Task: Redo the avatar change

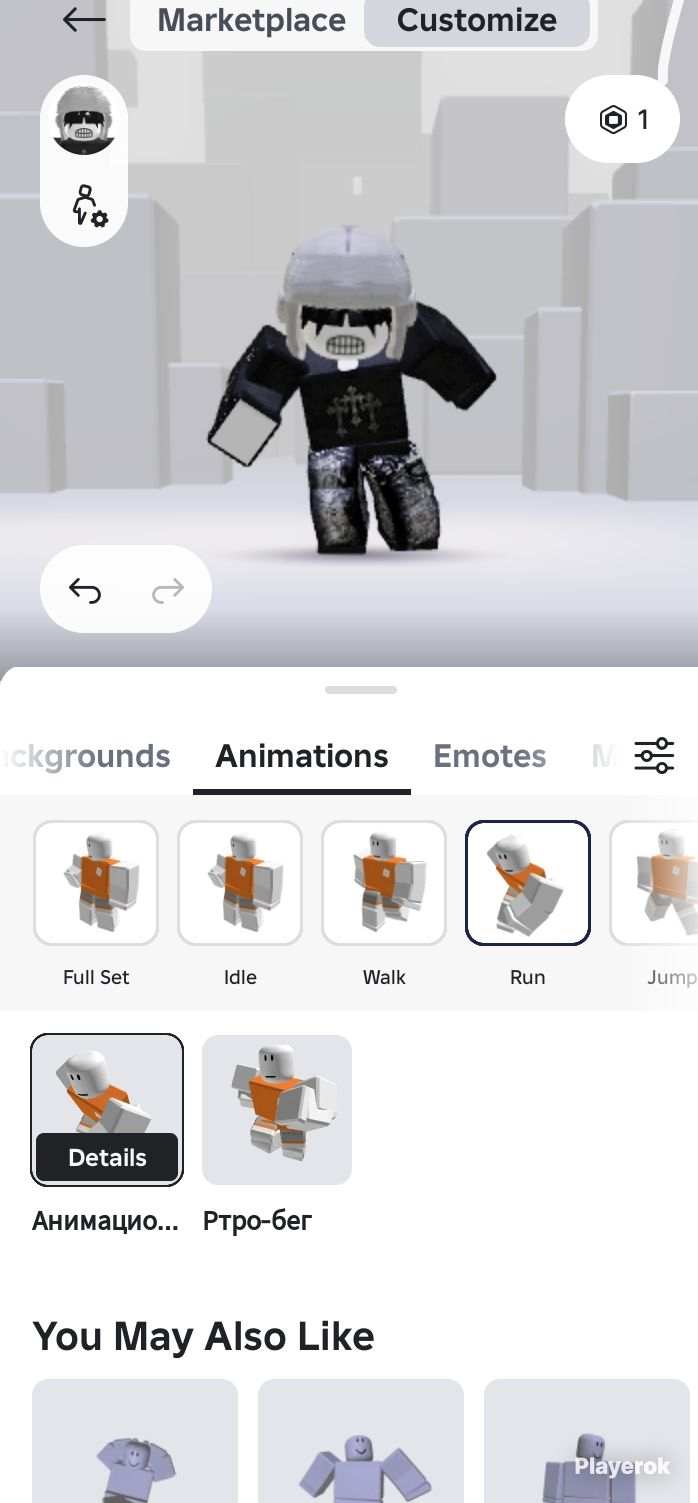Action: 167,591
